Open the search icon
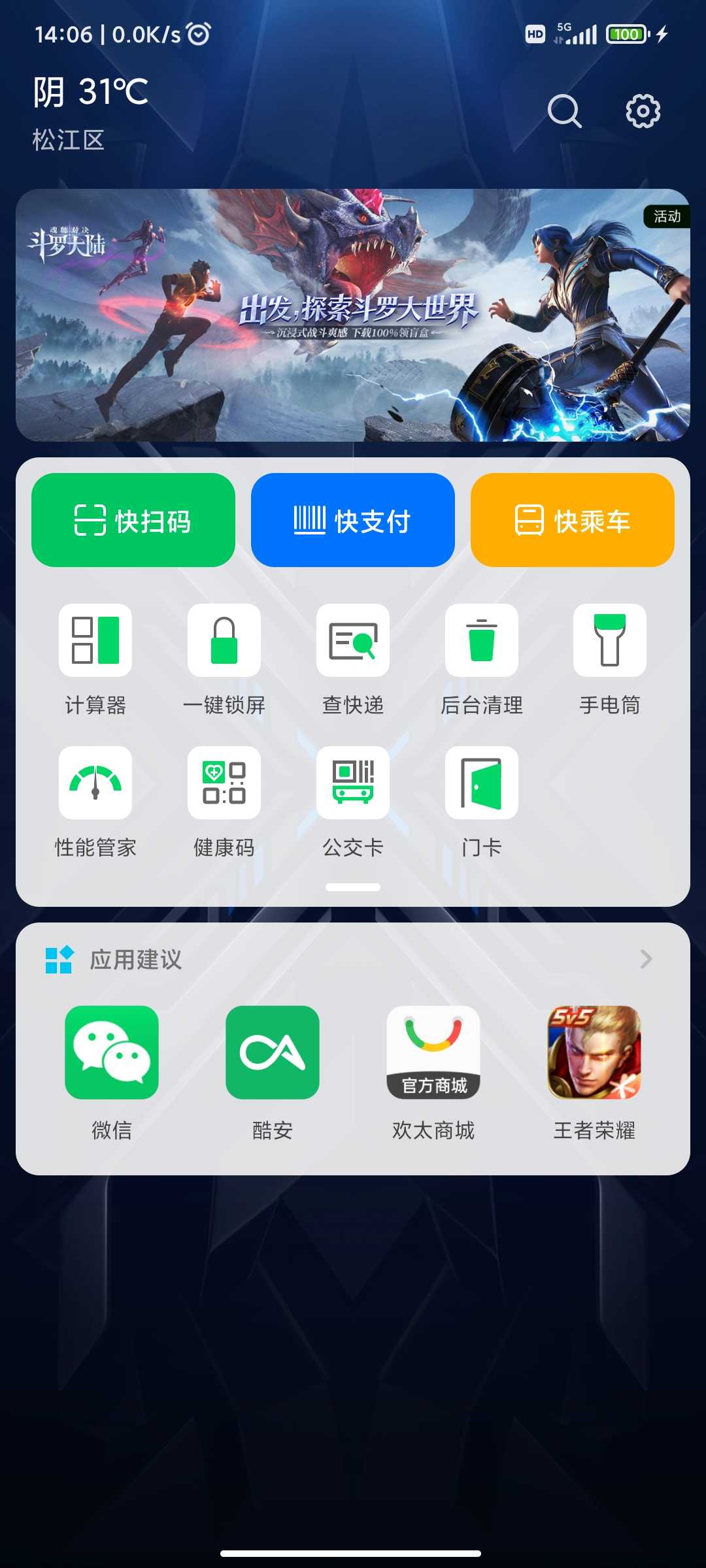 (565, 111)
